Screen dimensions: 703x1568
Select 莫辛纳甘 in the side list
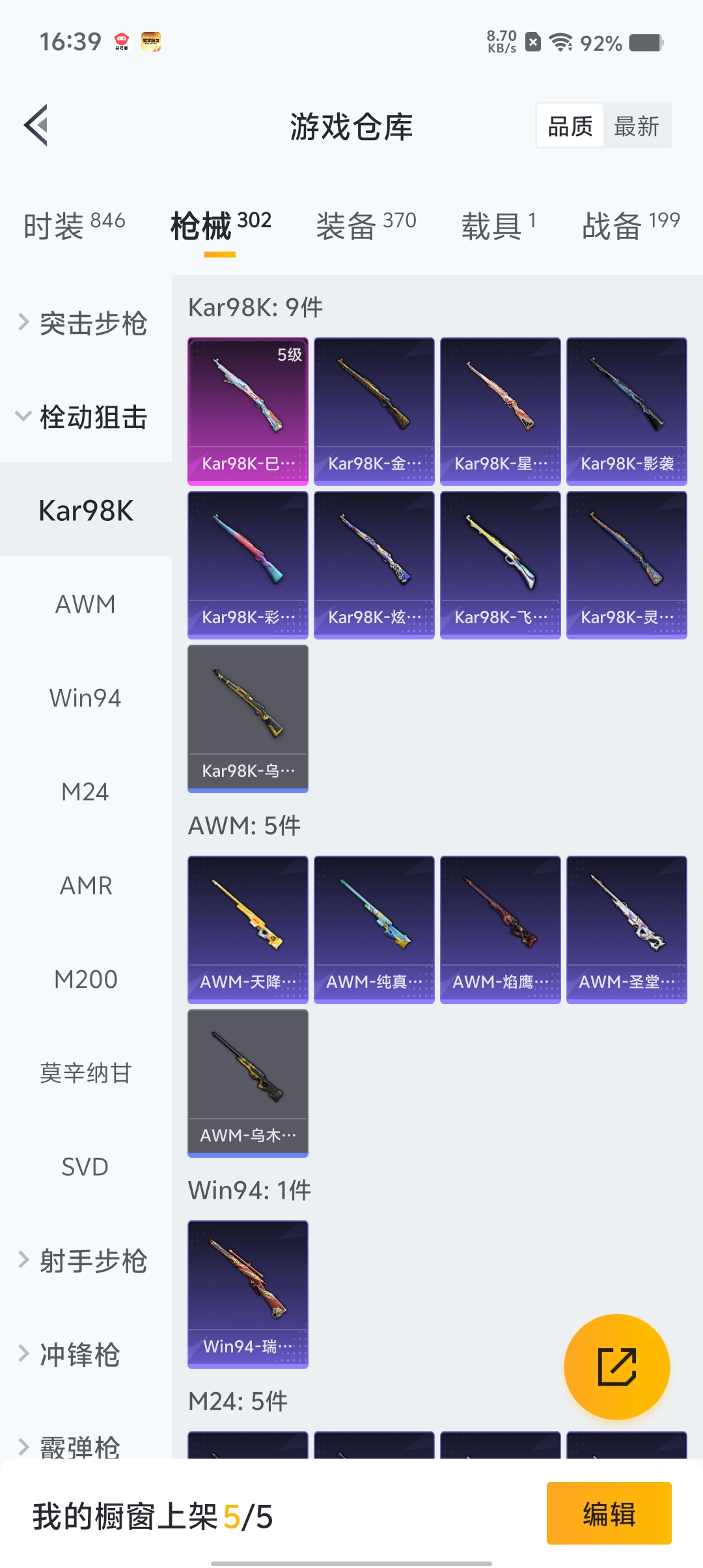click(85, 1073)
